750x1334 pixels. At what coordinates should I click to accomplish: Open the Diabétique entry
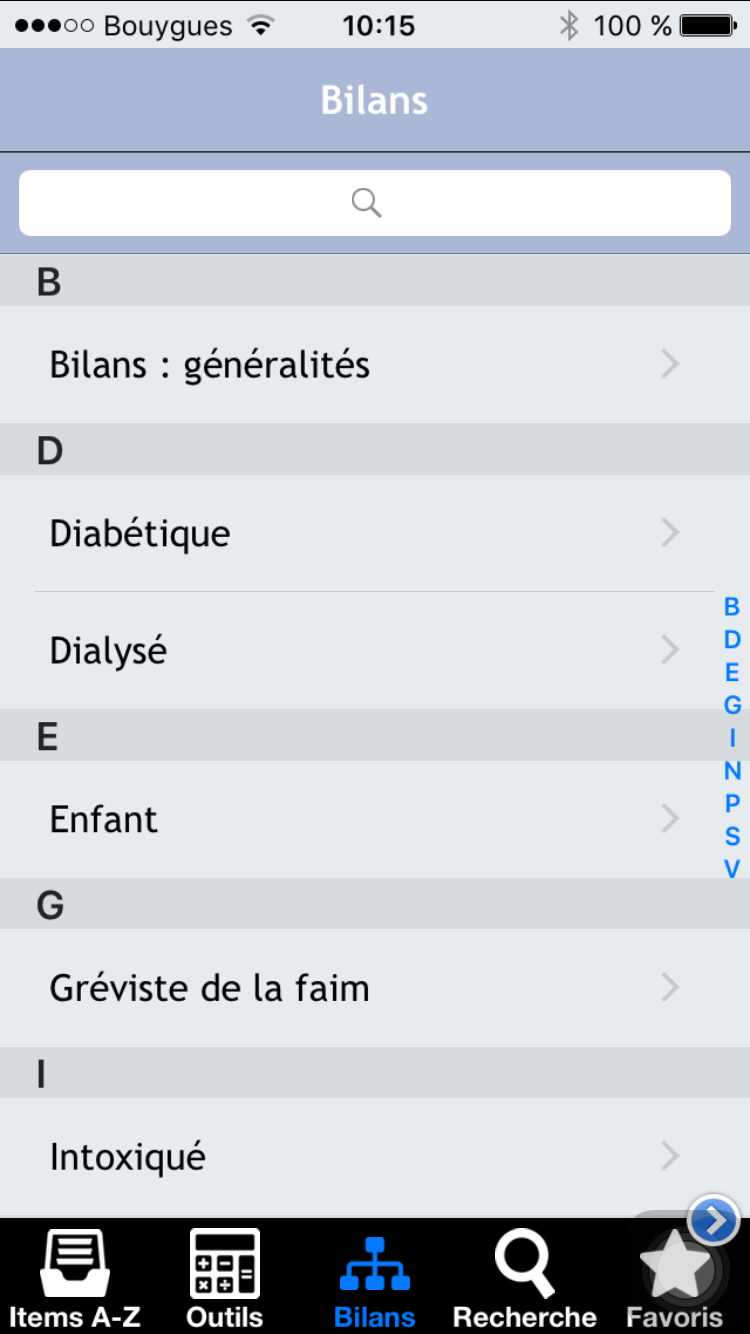coord(375,533)
